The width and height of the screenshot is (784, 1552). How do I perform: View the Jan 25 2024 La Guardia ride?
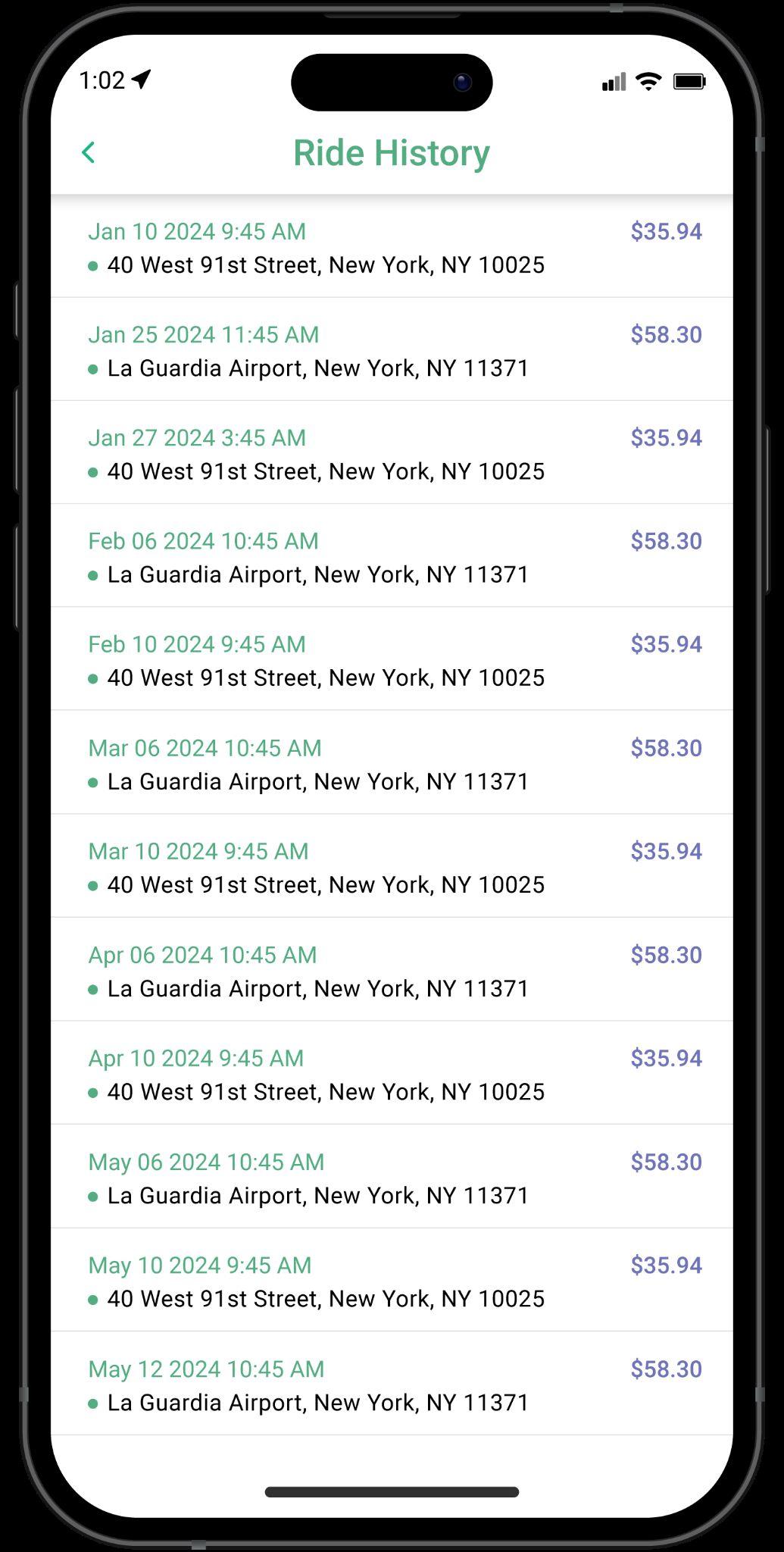[392, 351]
